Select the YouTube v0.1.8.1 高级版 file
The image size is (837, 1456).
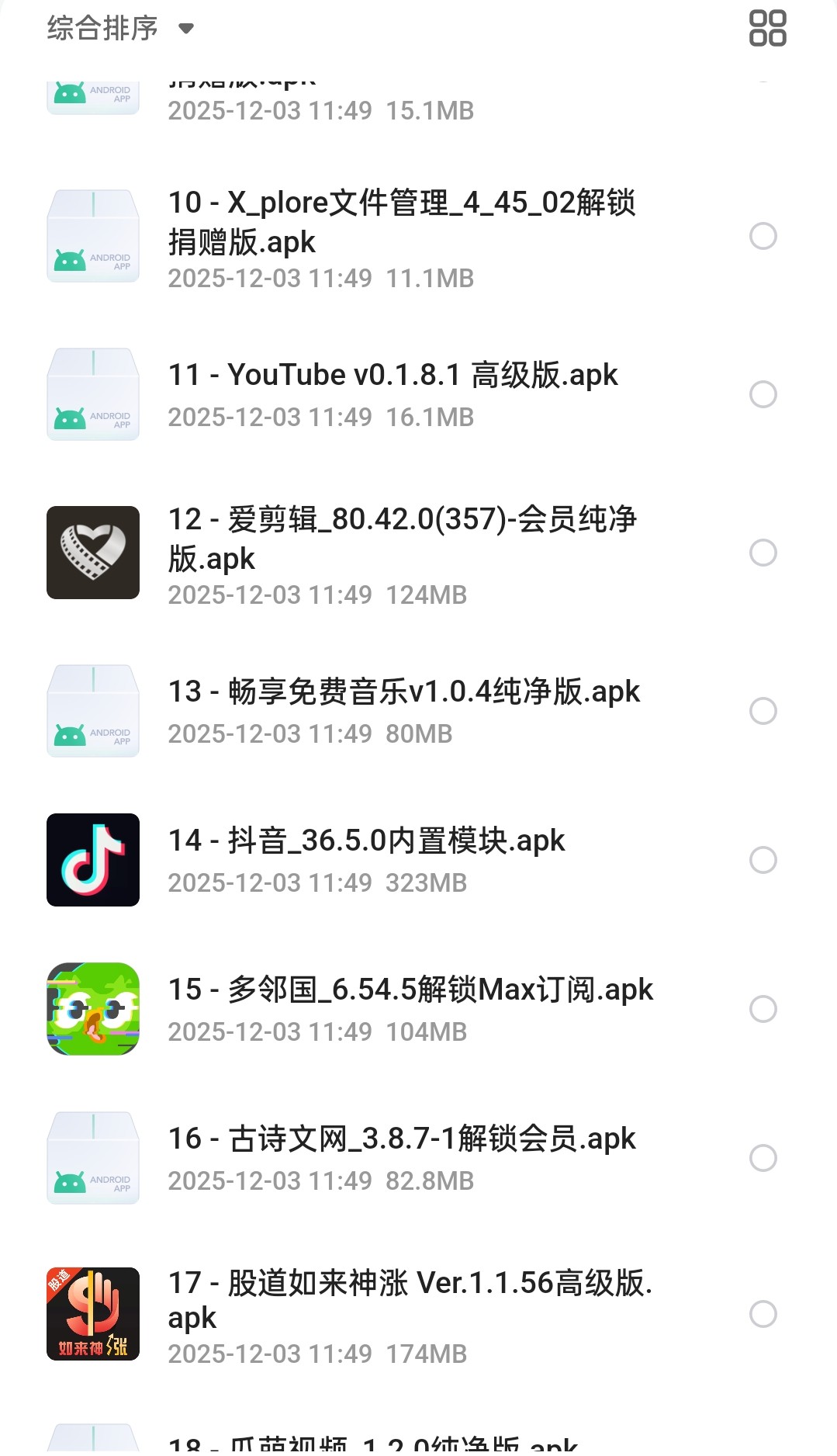(763, 394)
